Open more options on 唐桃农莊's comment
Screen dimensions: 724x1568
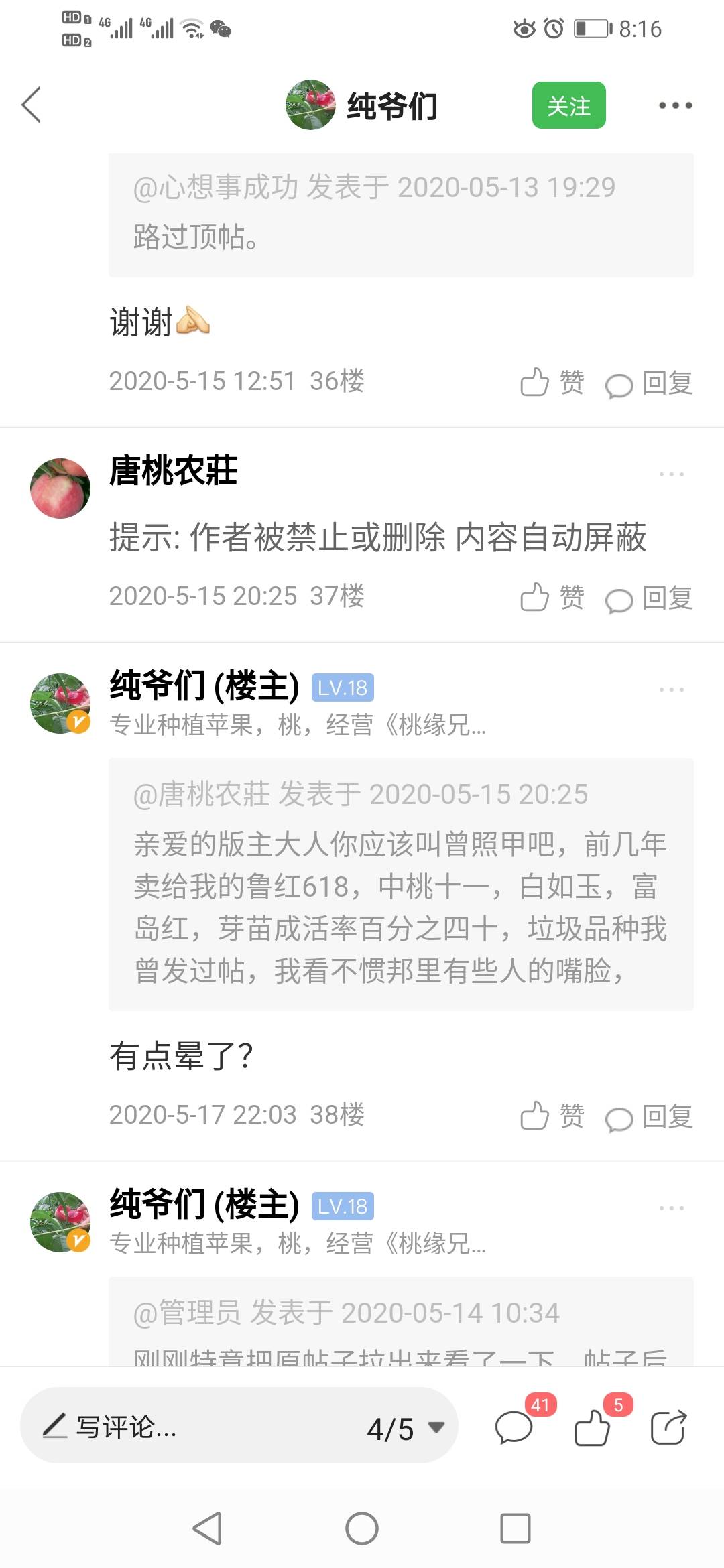671,474
